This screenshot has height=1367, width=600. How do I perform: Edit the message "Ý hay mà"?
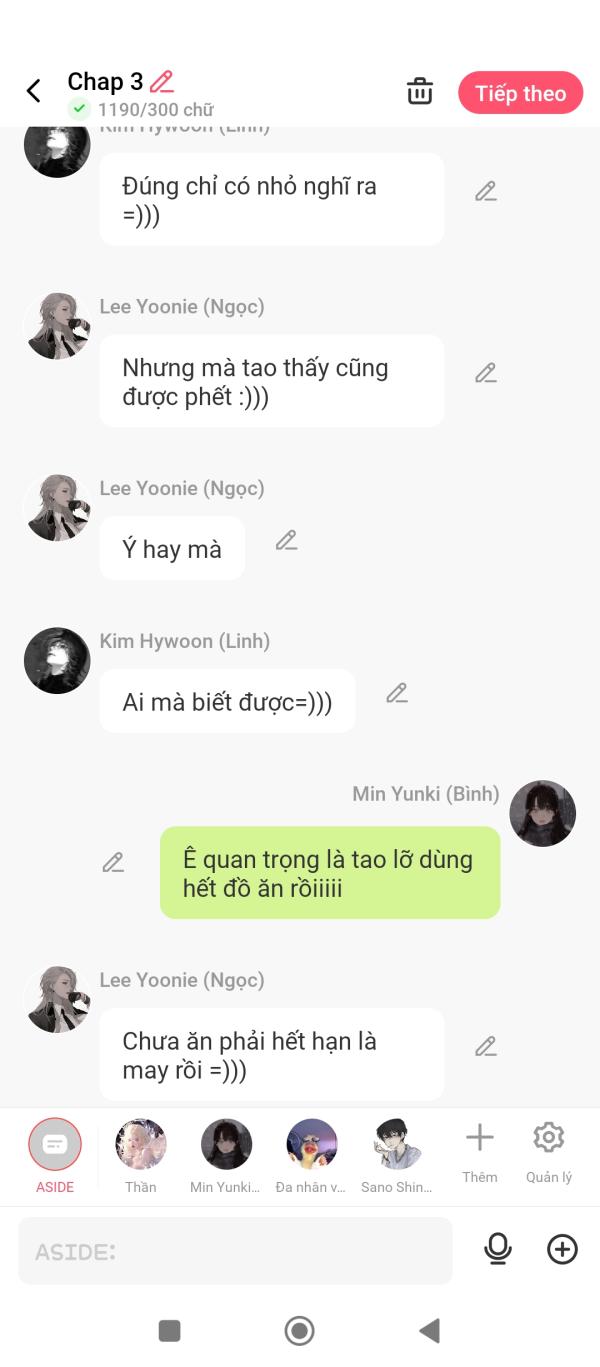[287, 541]
